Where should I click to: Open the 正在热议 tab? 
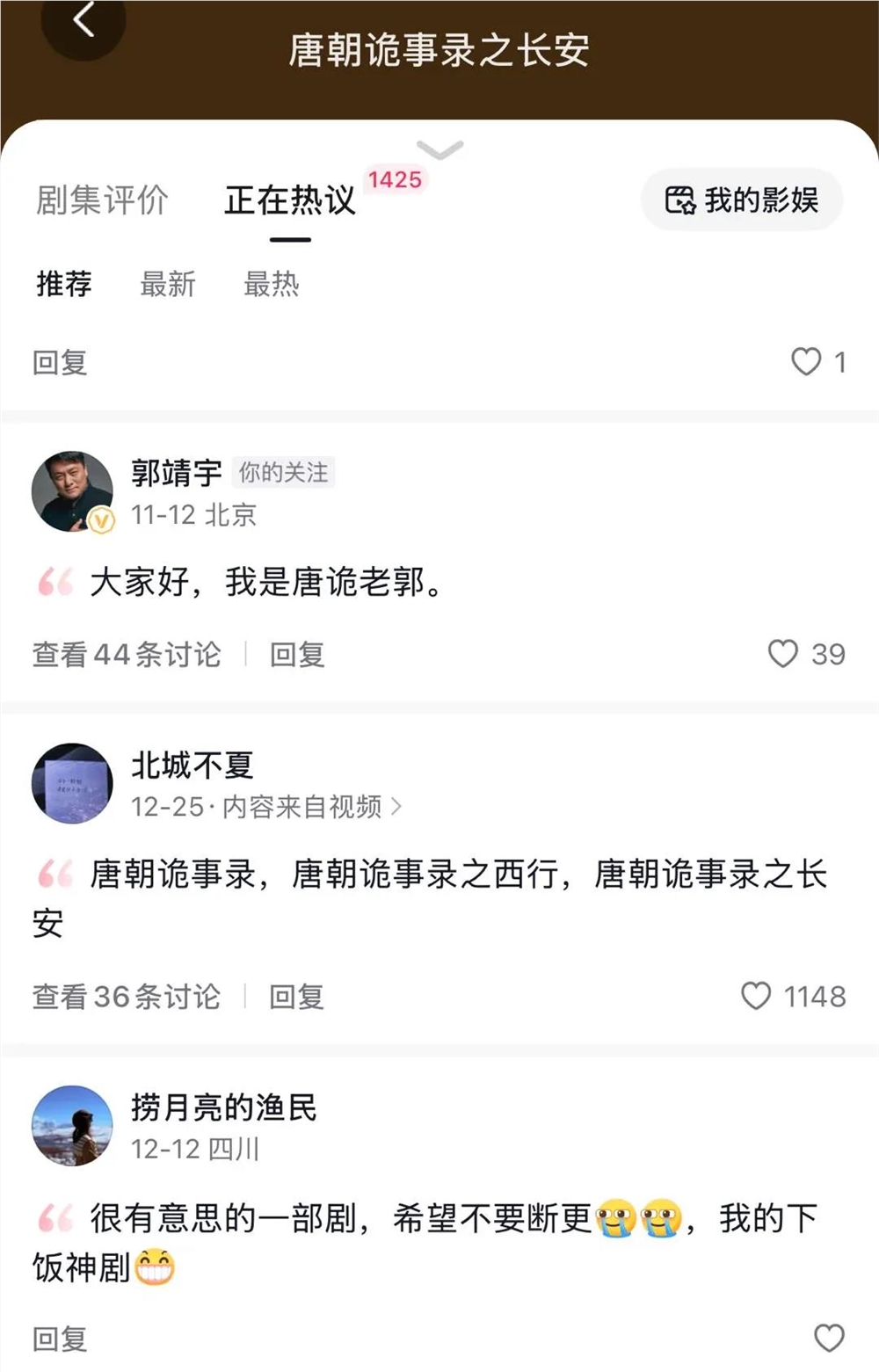click(290, 200)
